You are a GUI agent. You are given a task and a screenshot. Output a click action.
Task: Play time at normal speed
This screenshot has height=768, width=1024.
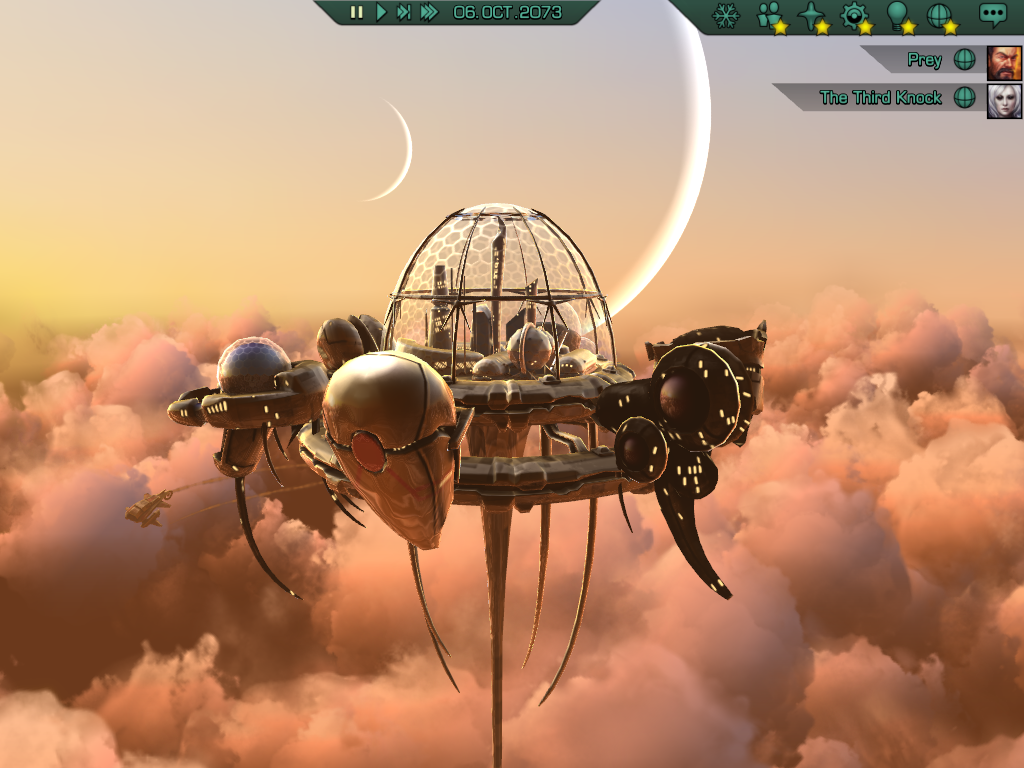click(381, 13)
